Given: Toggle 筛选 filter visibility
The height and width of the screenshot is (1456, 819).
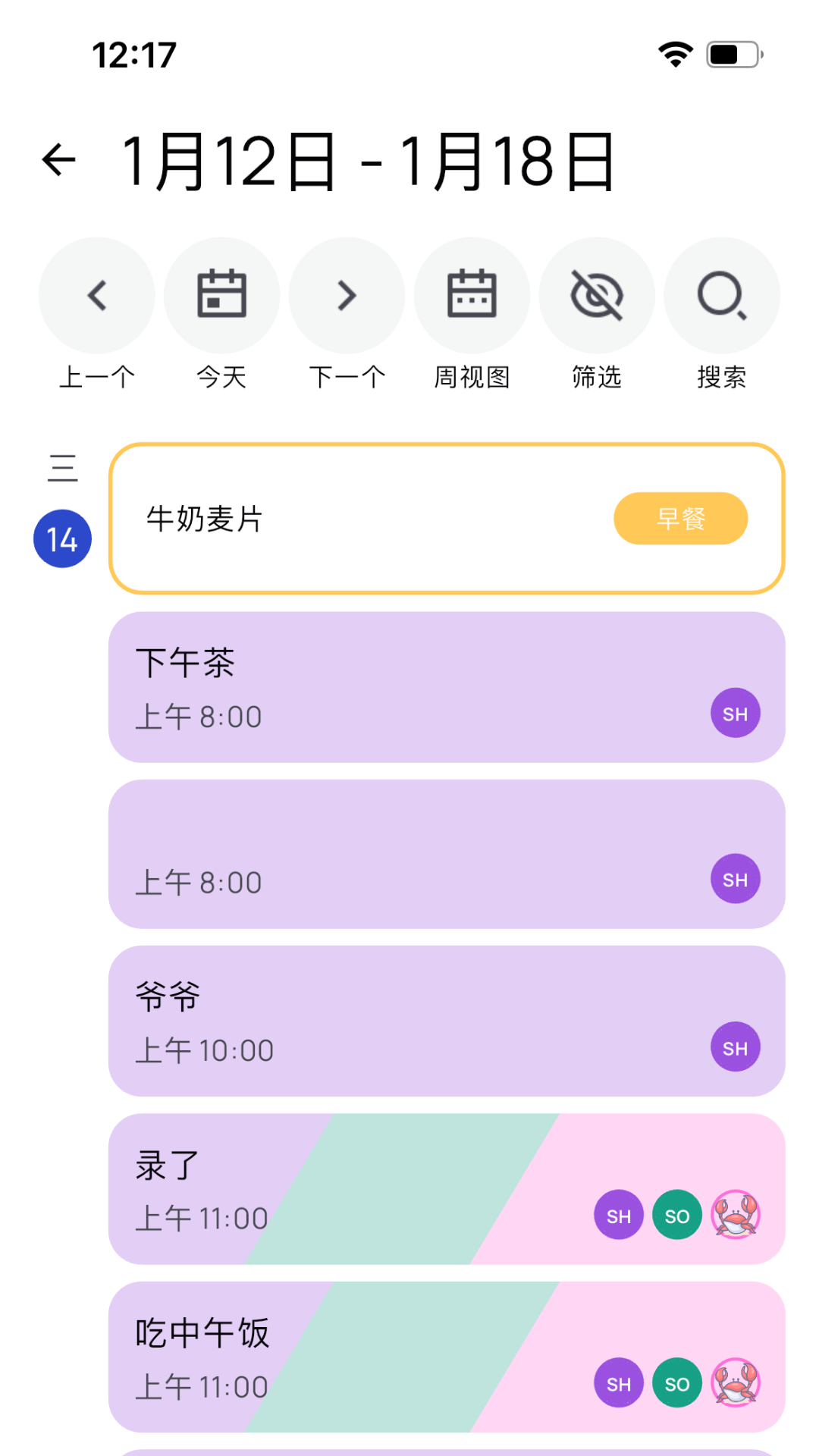Looking at the screenshot, I should [x=597, y=296].
